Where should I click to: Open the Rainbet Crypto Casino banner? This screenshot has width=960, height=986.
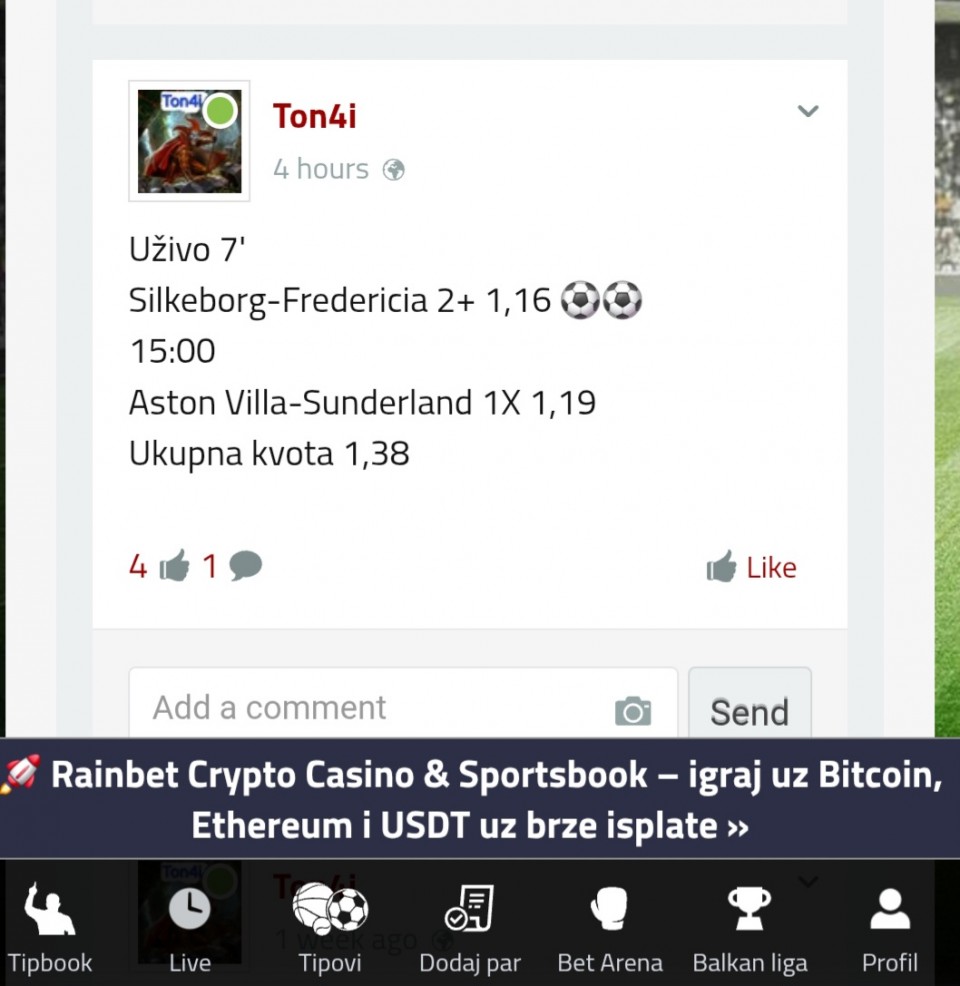coord(480,799)
